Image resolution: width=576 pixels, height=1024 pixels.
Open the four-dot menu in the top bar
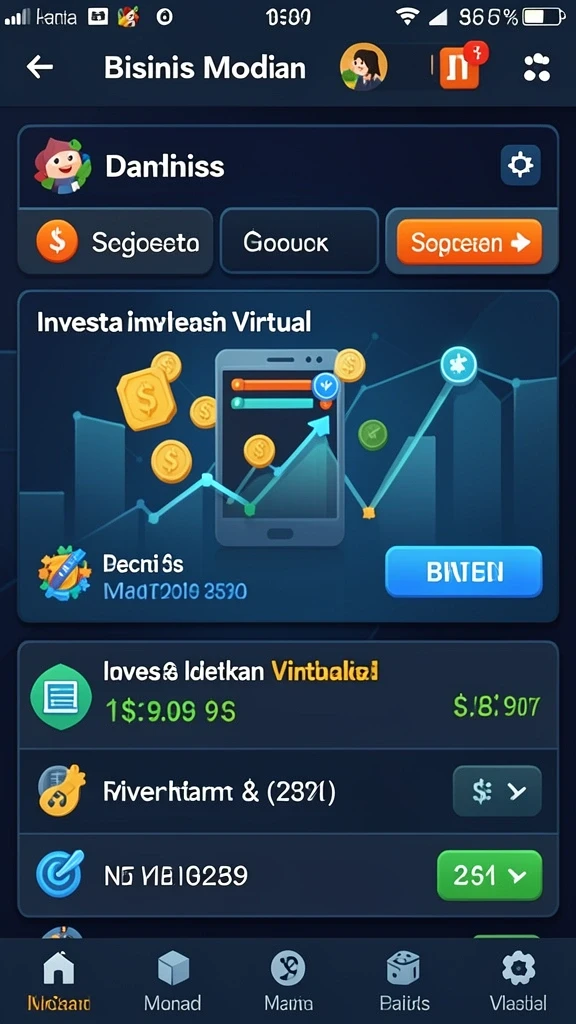pos(537,67)
